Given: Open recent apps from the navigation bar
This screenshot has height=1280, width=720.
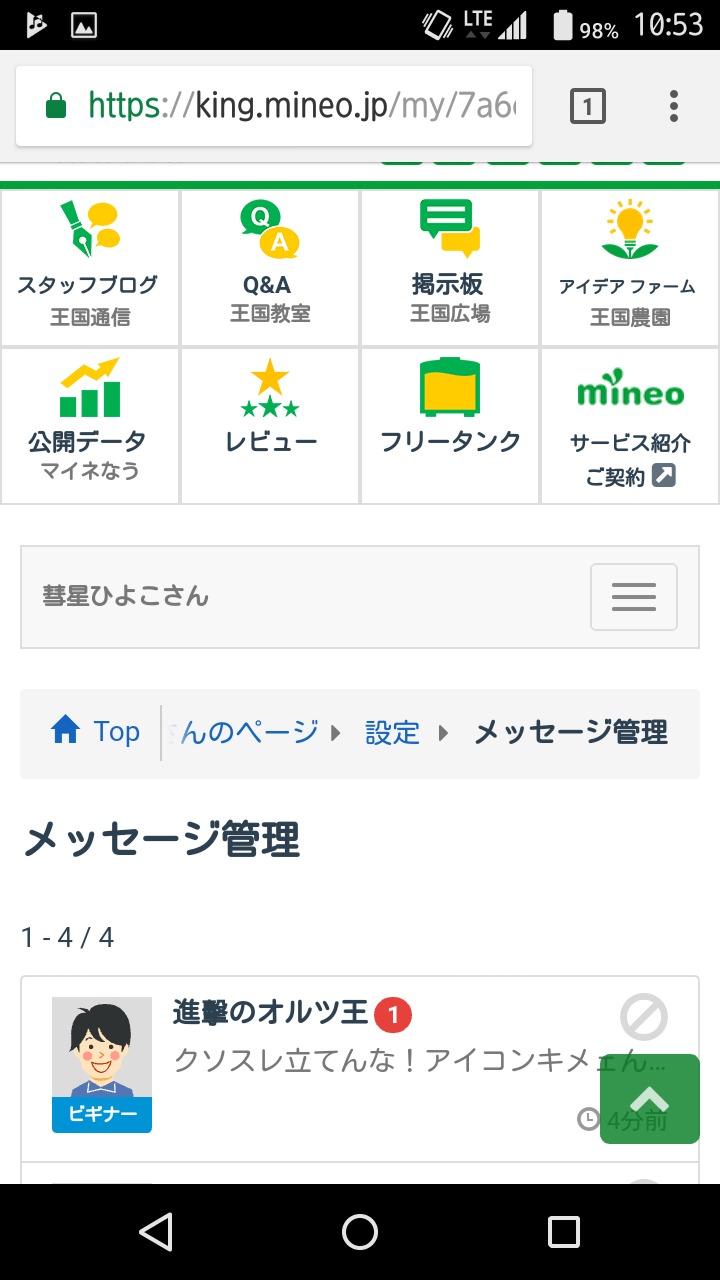Looking at the screenshot, I should coord(563,1232).
